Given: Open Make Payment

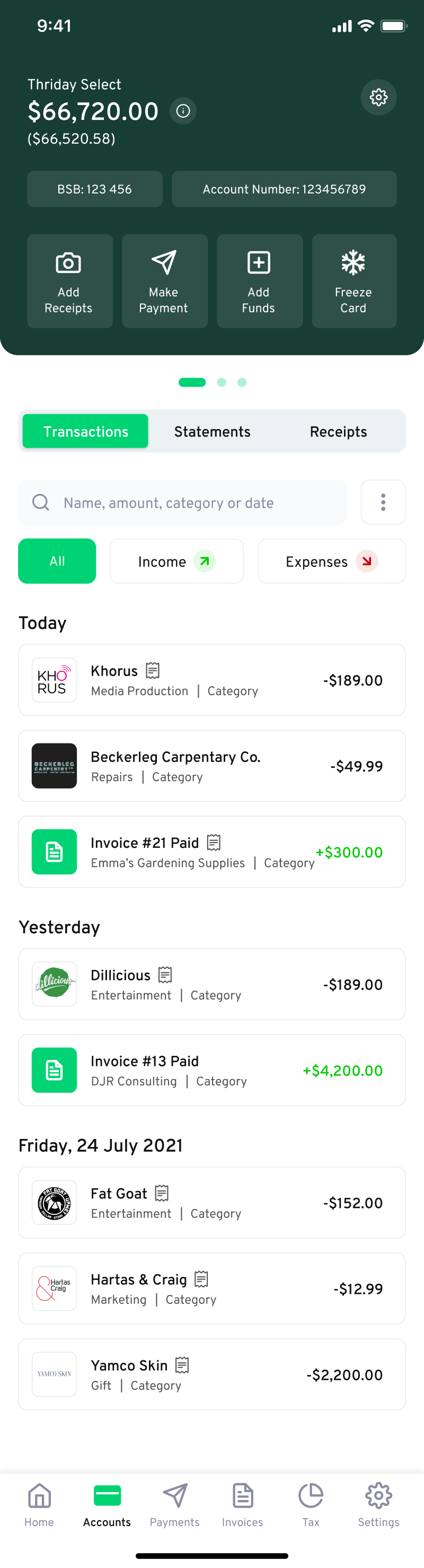Looking at the screenshot, I should pyautogui.click(x=164, y=281).
